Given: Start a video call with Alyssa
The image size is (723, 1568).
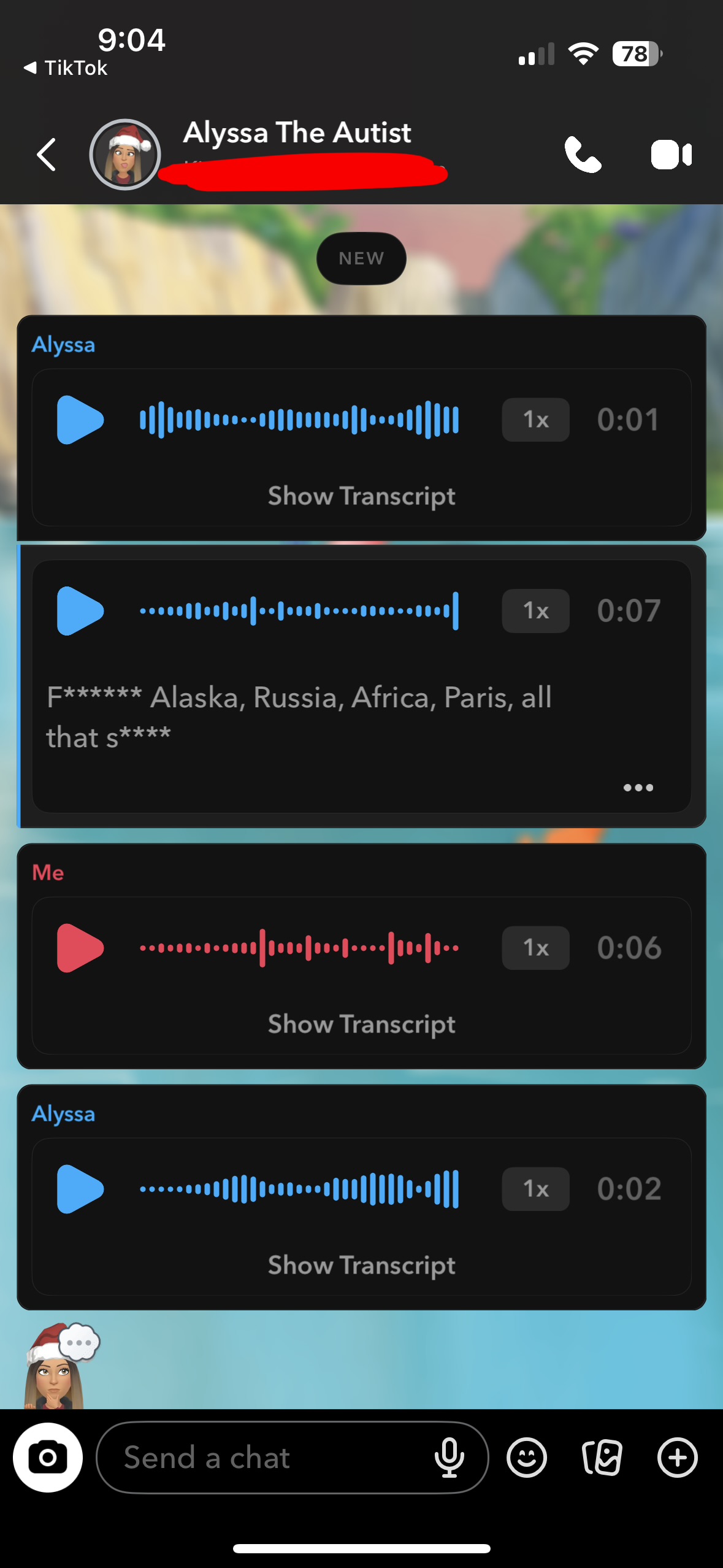Looking at the screenshot, I should pos(671,155).
